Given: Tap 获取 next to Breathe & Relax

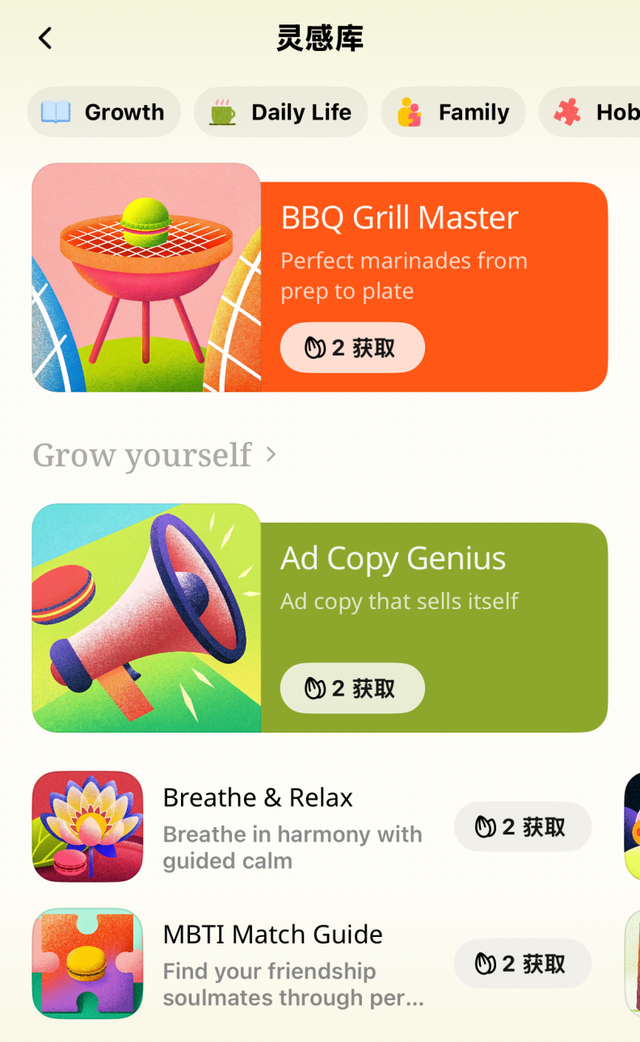Looking at the screenshot, I should 522,827.
